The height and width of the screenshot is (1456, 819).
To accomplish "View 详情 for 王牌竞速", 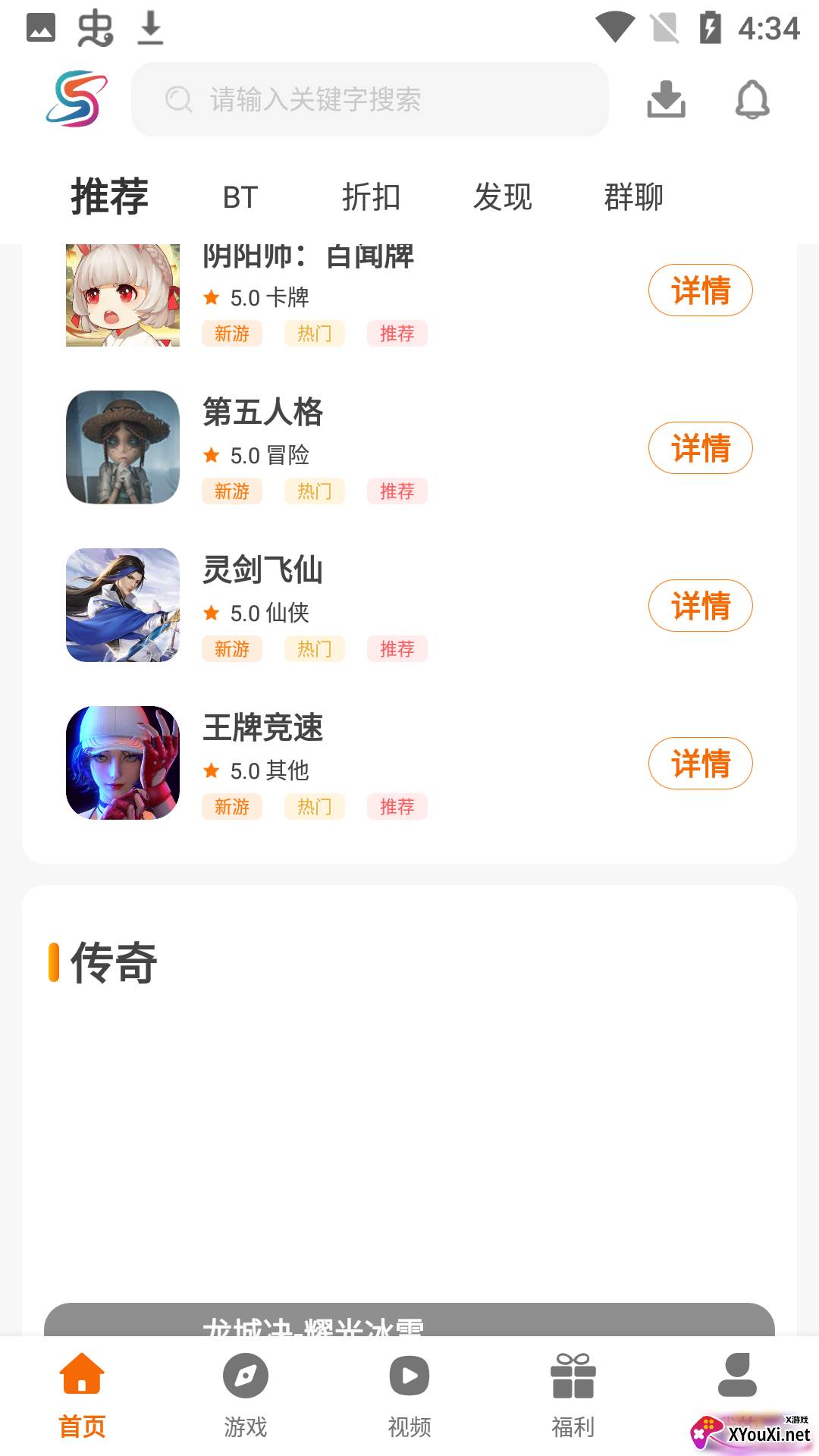I will [x=700, y=764].
